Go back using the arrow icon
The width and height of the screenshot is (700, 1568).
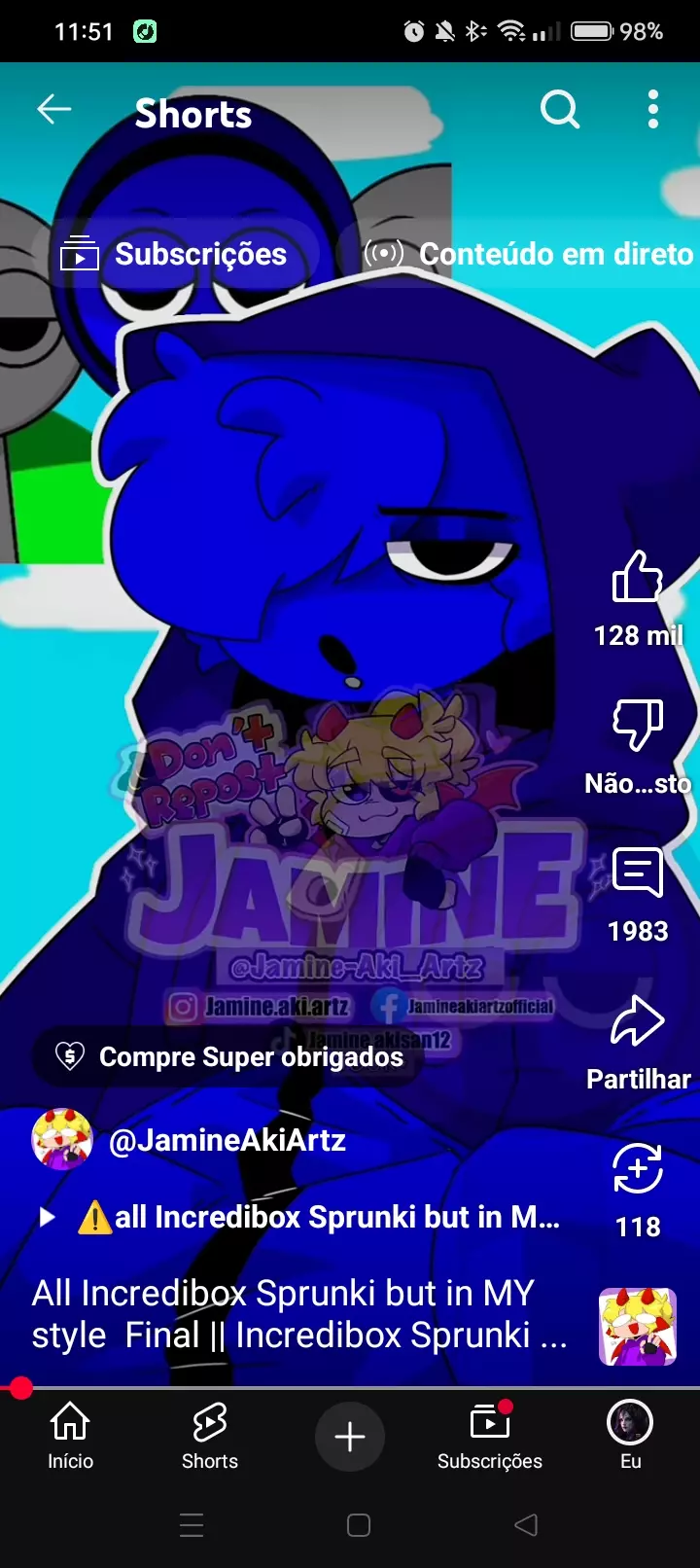pos(54,110)
